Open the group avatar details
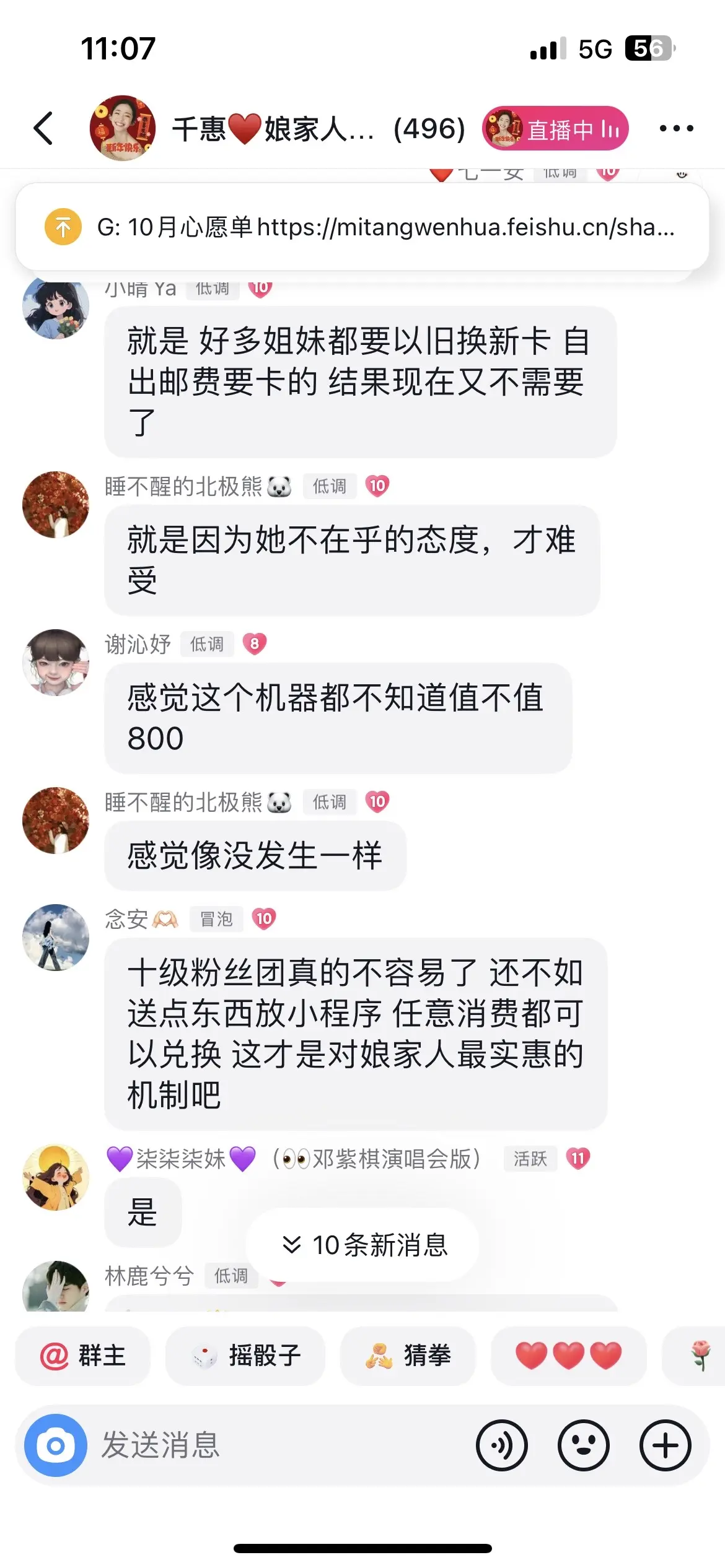The width and height of the screenshot is (725, 1568). click(122, 128)
